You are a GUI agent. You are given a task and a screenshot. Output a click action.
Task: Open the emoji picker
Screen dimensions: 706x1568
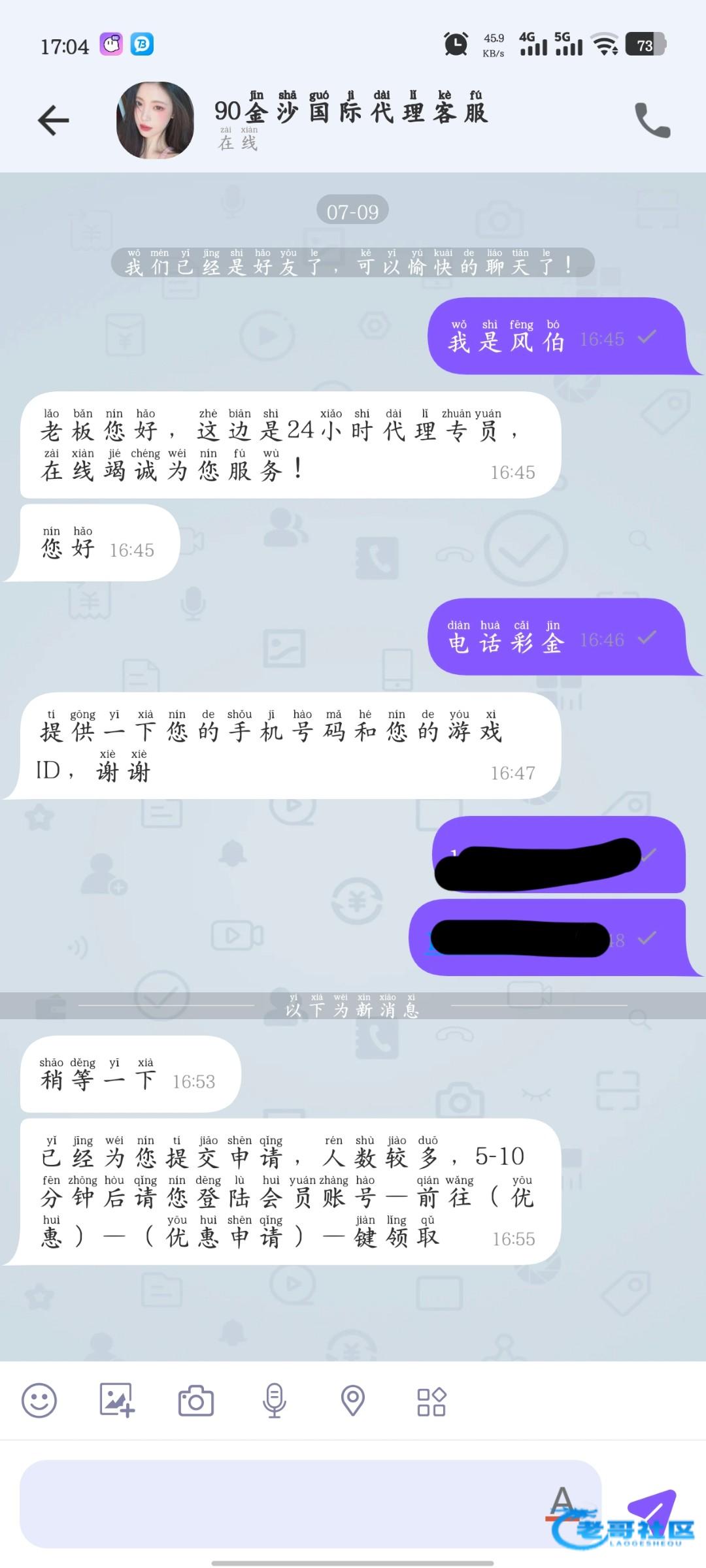point(39,1400)
